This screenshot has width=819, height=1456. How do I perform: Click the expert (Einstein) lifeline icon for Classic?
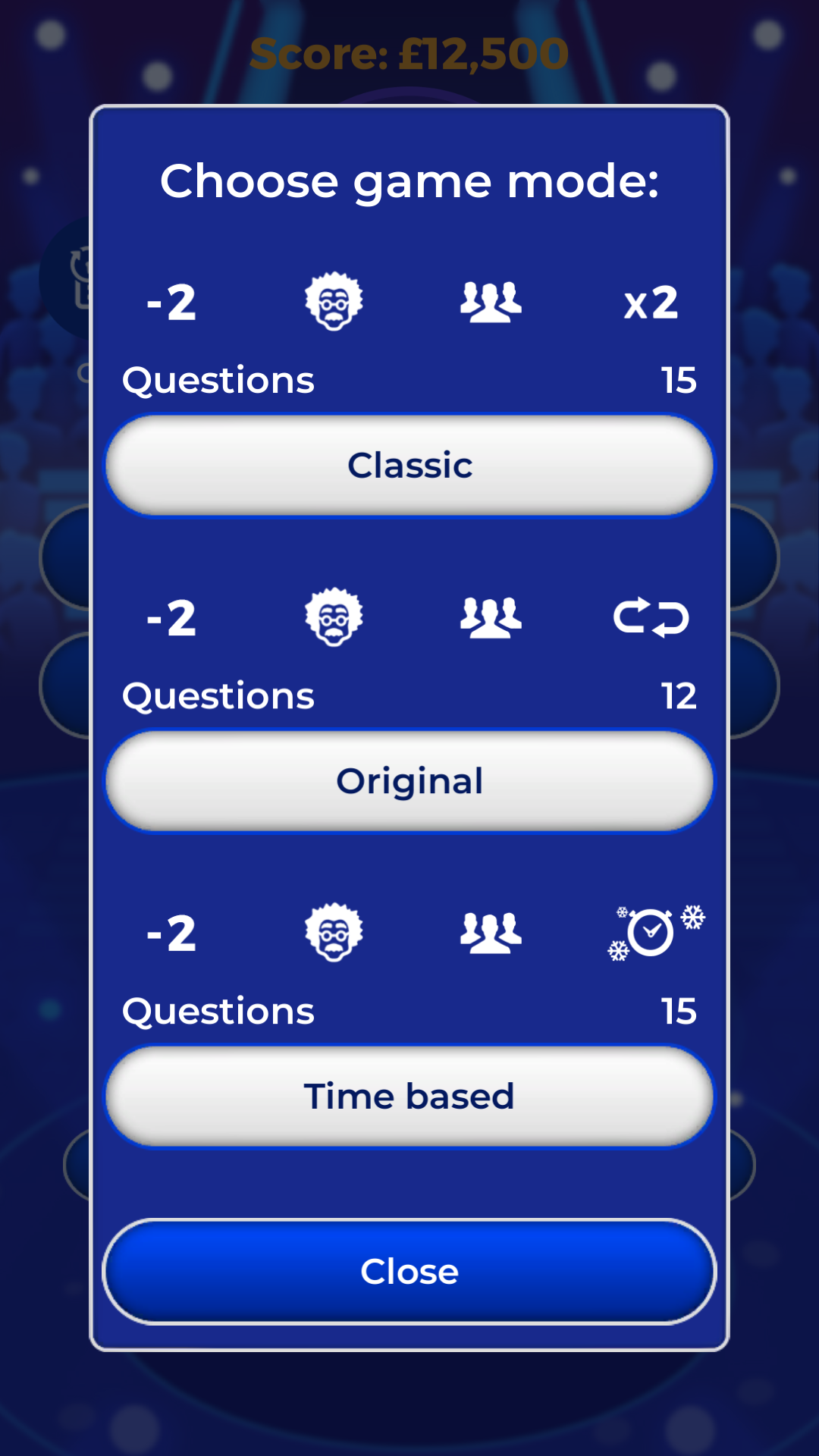(334, 302)
